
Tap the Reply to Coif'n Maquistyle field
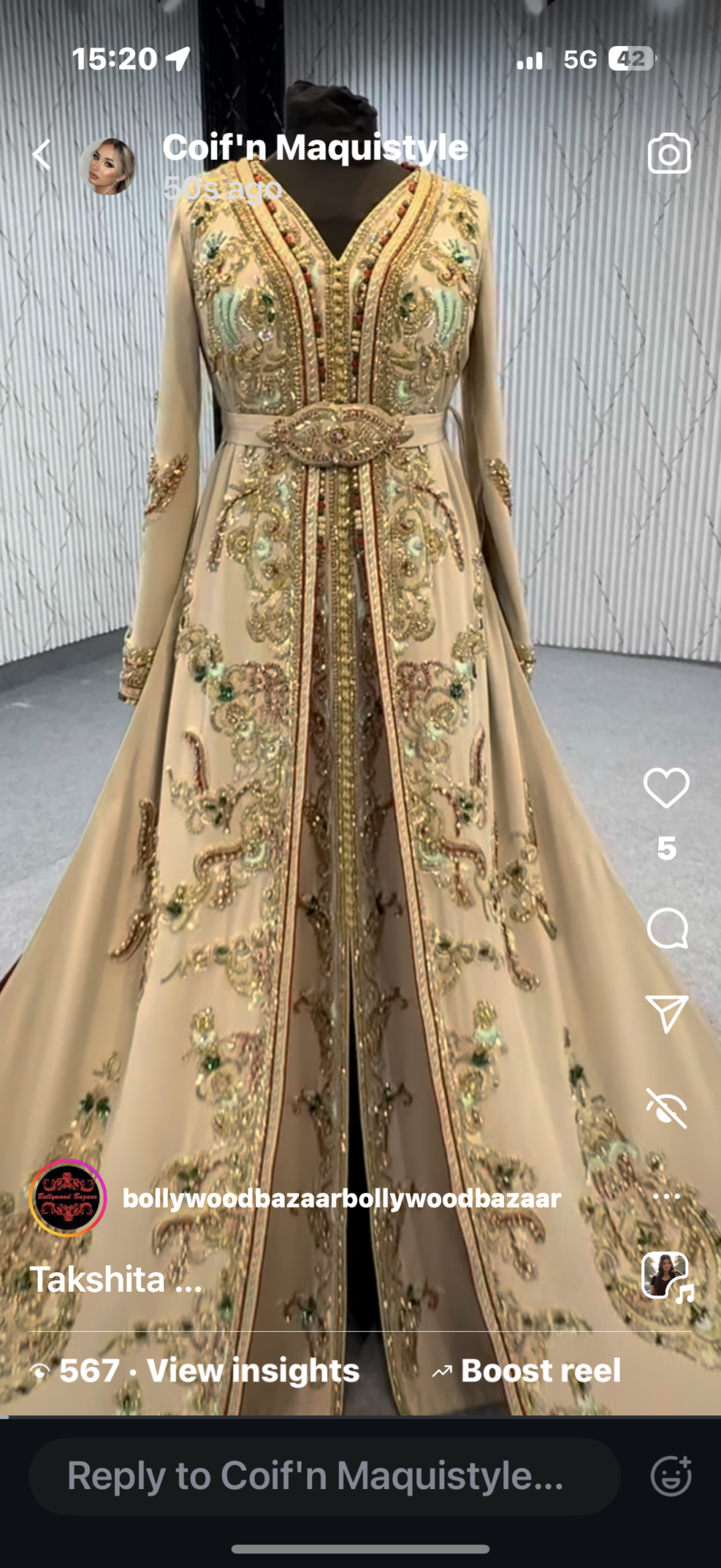point(324,1476)
